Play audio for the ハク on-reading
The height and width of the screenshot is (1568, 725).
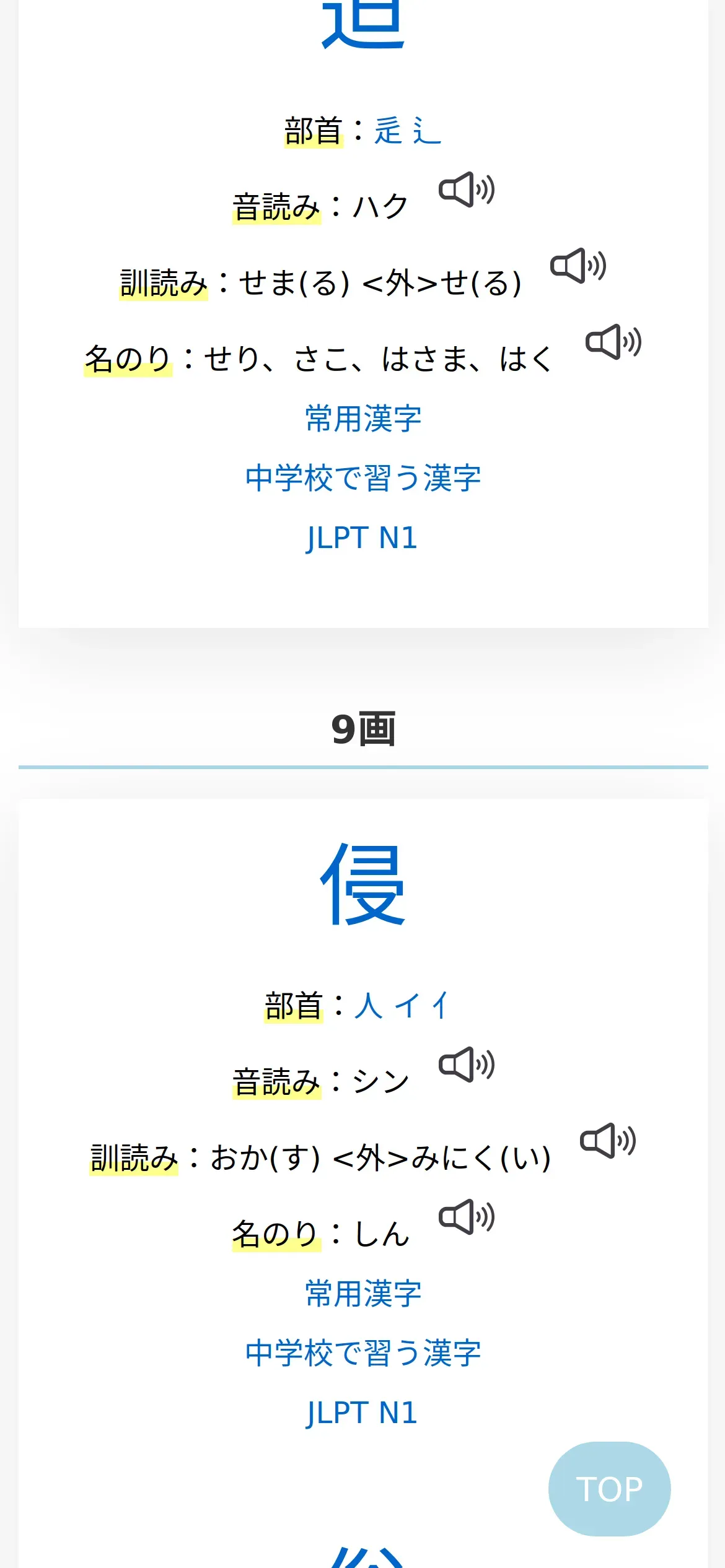467,189
